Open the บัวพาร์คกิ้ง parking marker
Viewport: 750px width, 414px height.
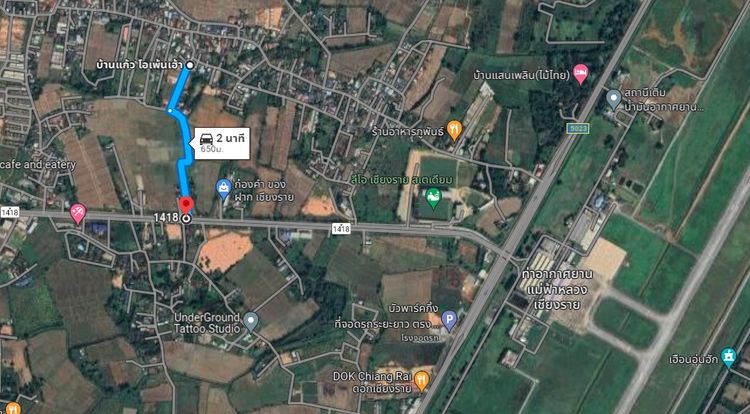click(449, 320)
